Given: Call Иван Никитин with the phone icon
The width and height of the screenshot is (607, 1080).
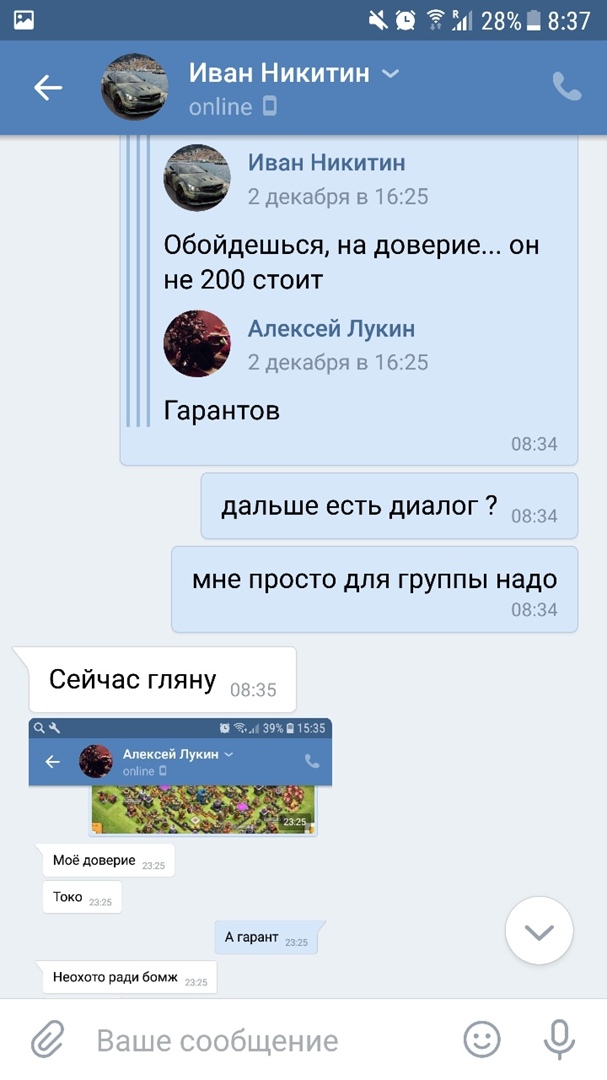Looking at the screenshot, I should 567,88.
